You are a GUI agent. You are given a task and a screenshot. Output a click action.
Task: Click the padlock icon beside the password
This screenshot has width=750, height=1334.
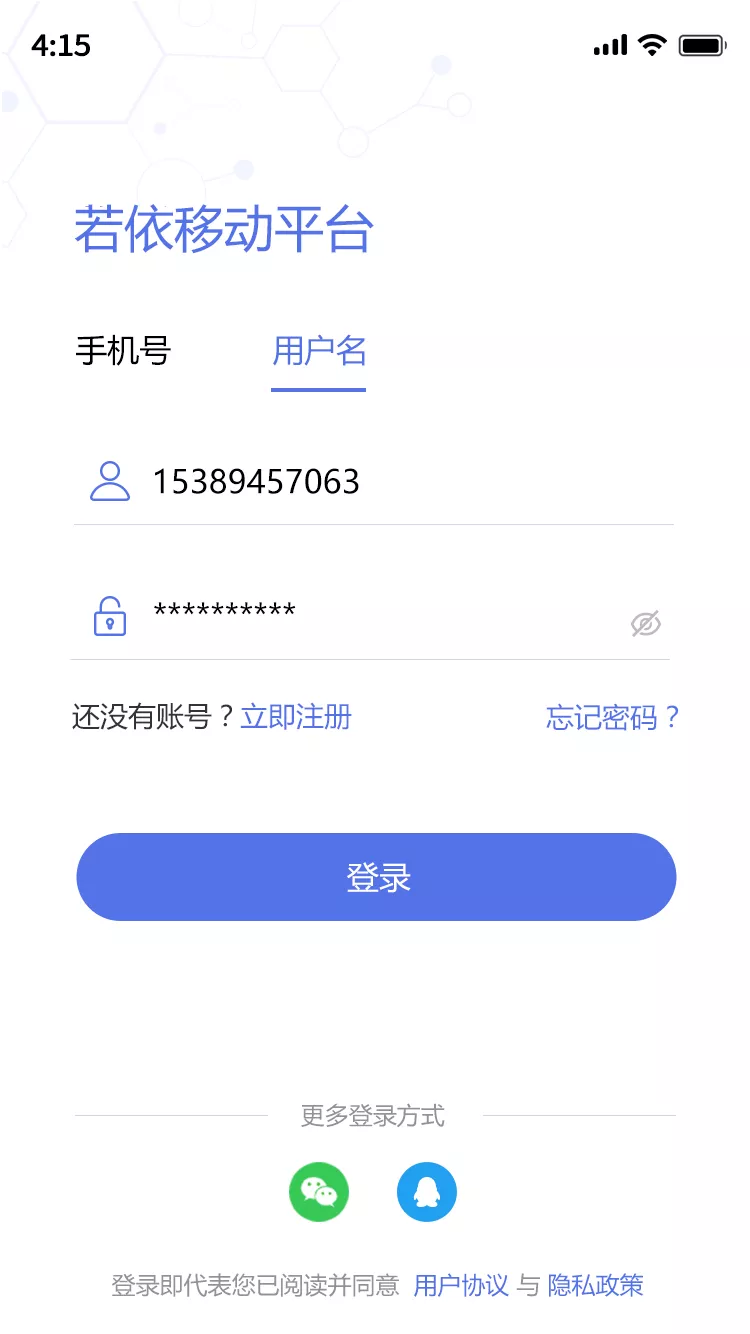110,616
